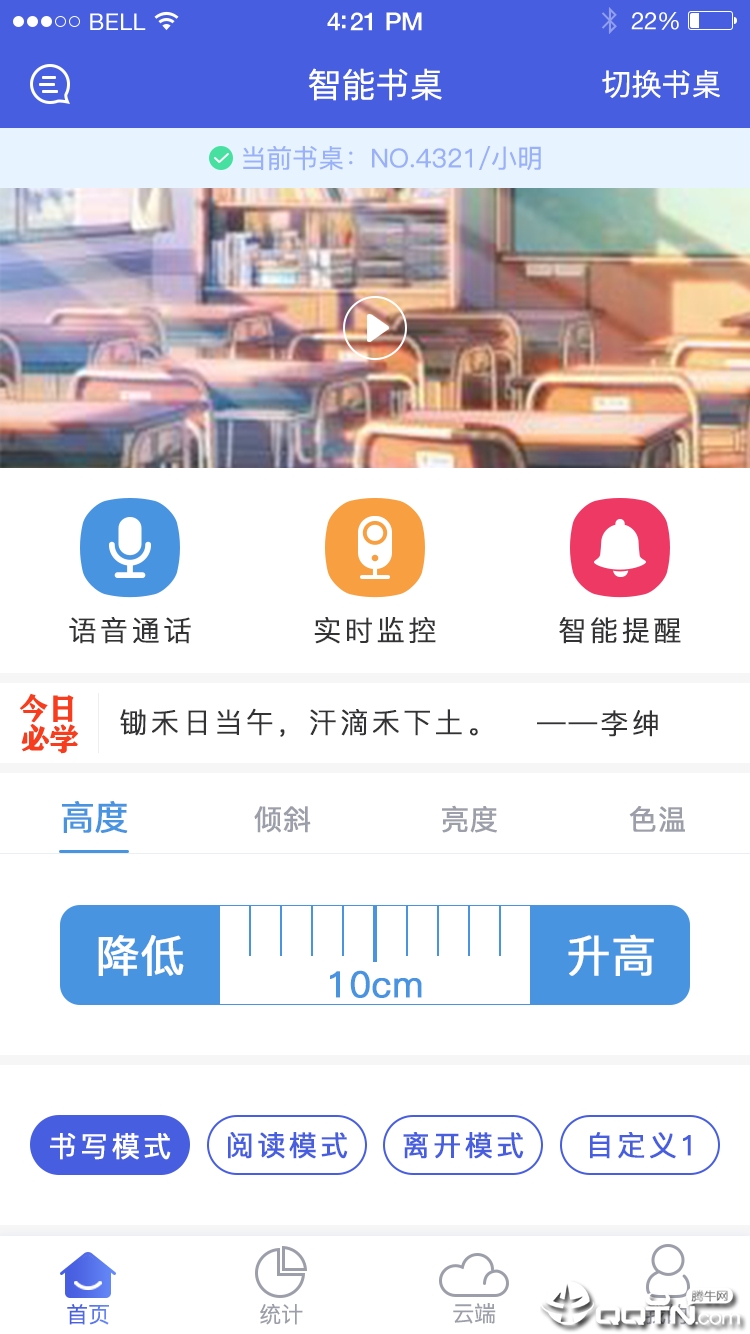Tap 切换书桌 to switch desks
Viewport: 750px width, 1334px height.
click(x=661, y=85)
